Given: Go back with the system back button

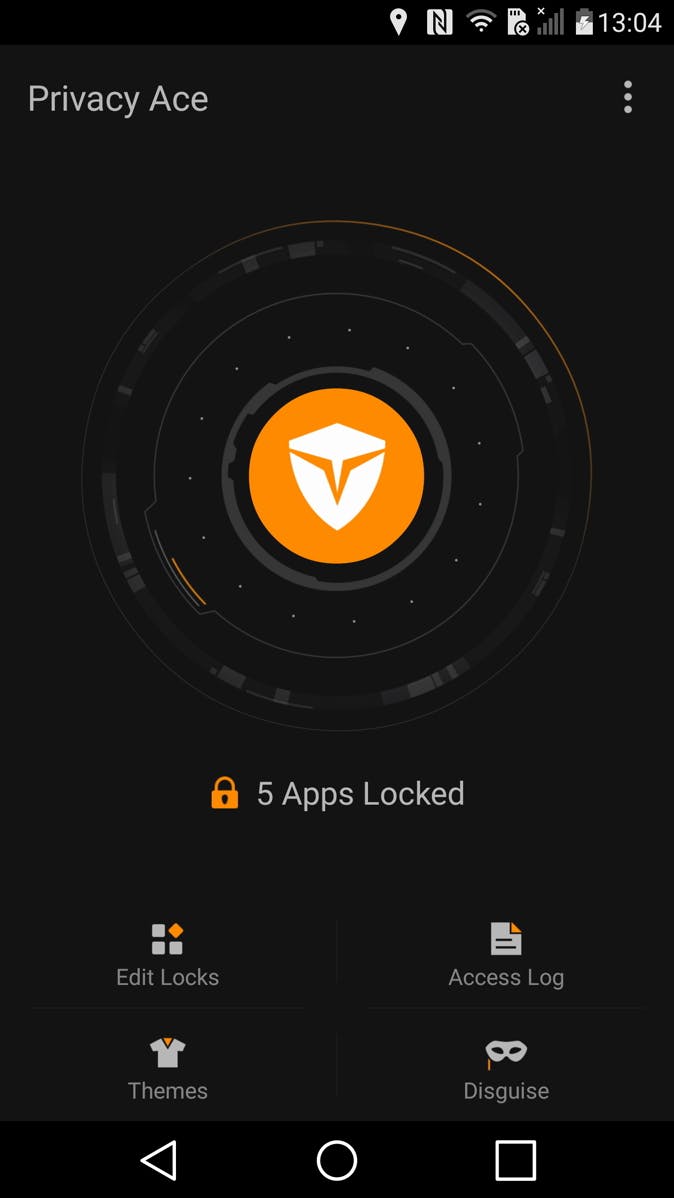Looking at the screenshot, I should pos(159,1160).
